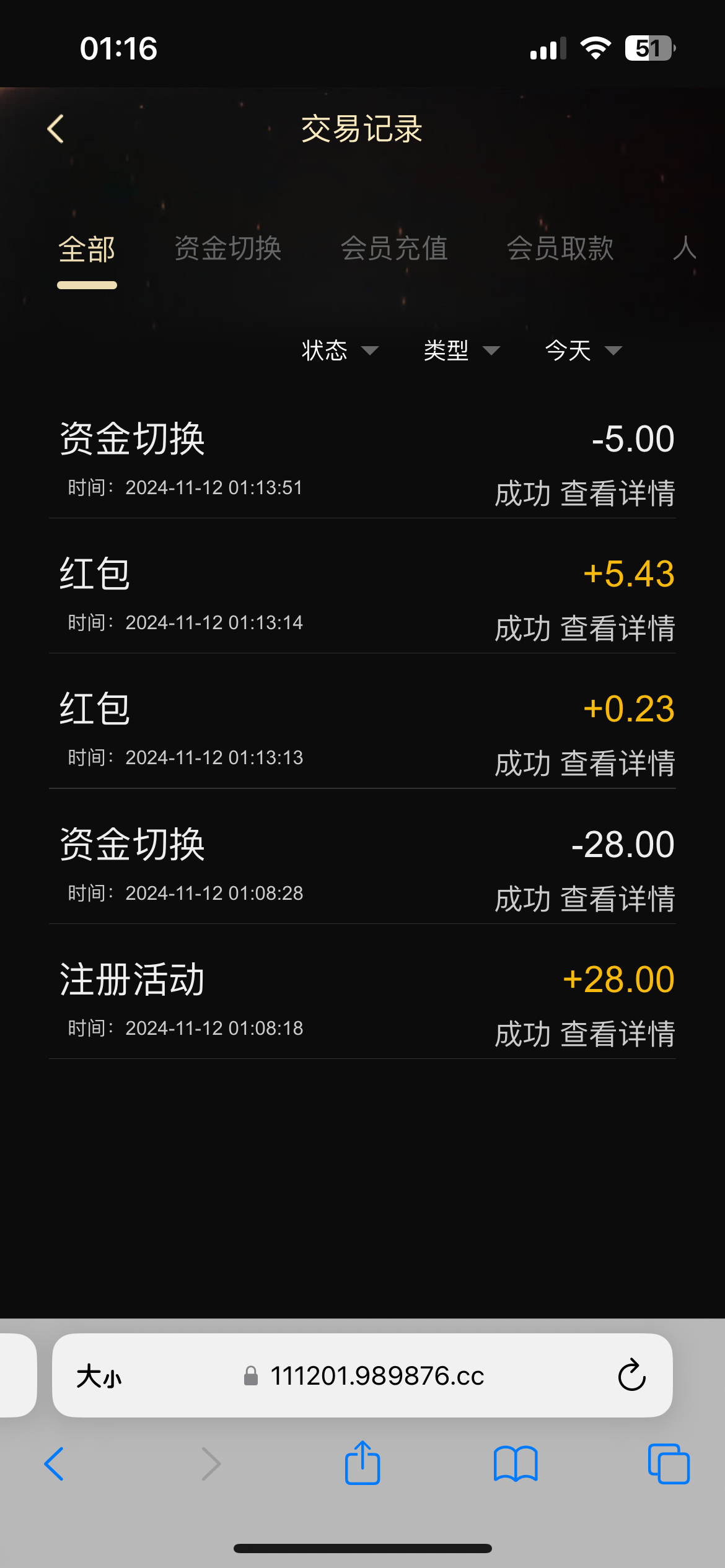The width and height of the screenshot is (725, 1568).
Task: Expand the 类型 filter dropdown
Action: coord(461,351)
